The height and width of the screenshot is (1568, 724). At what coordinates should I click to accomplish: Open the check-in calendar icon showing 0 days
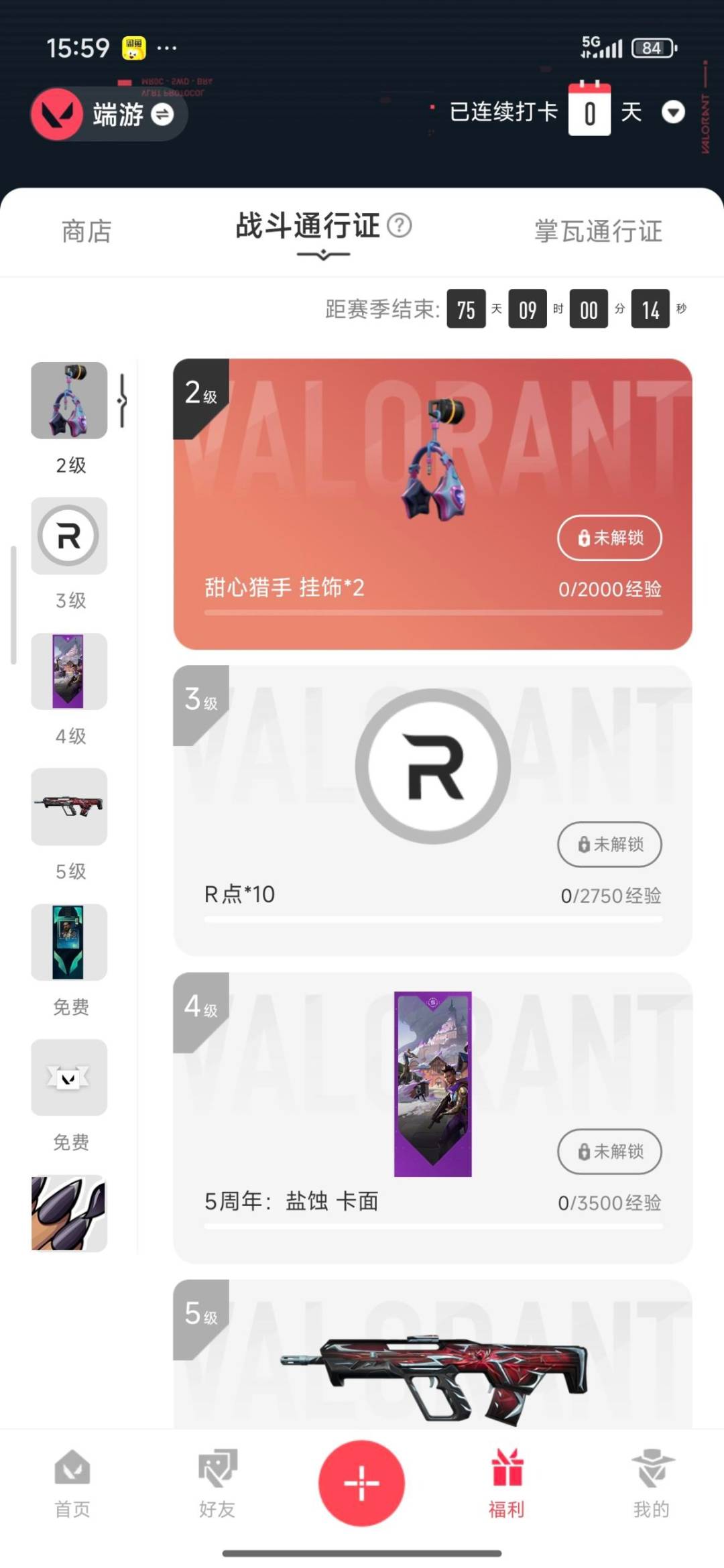589,111
